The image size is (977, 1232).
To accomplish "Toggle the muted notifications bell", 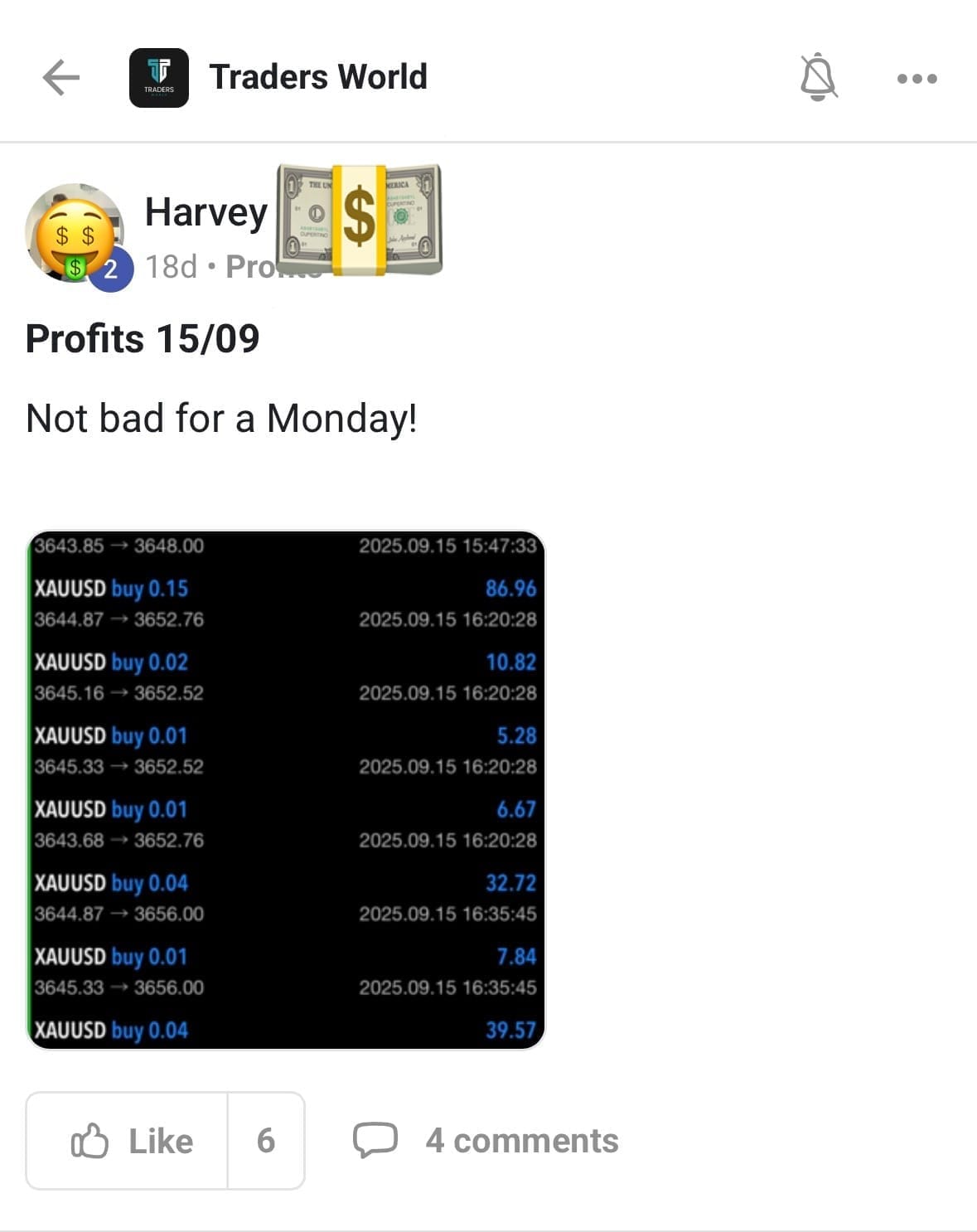I will click(818, 77).
